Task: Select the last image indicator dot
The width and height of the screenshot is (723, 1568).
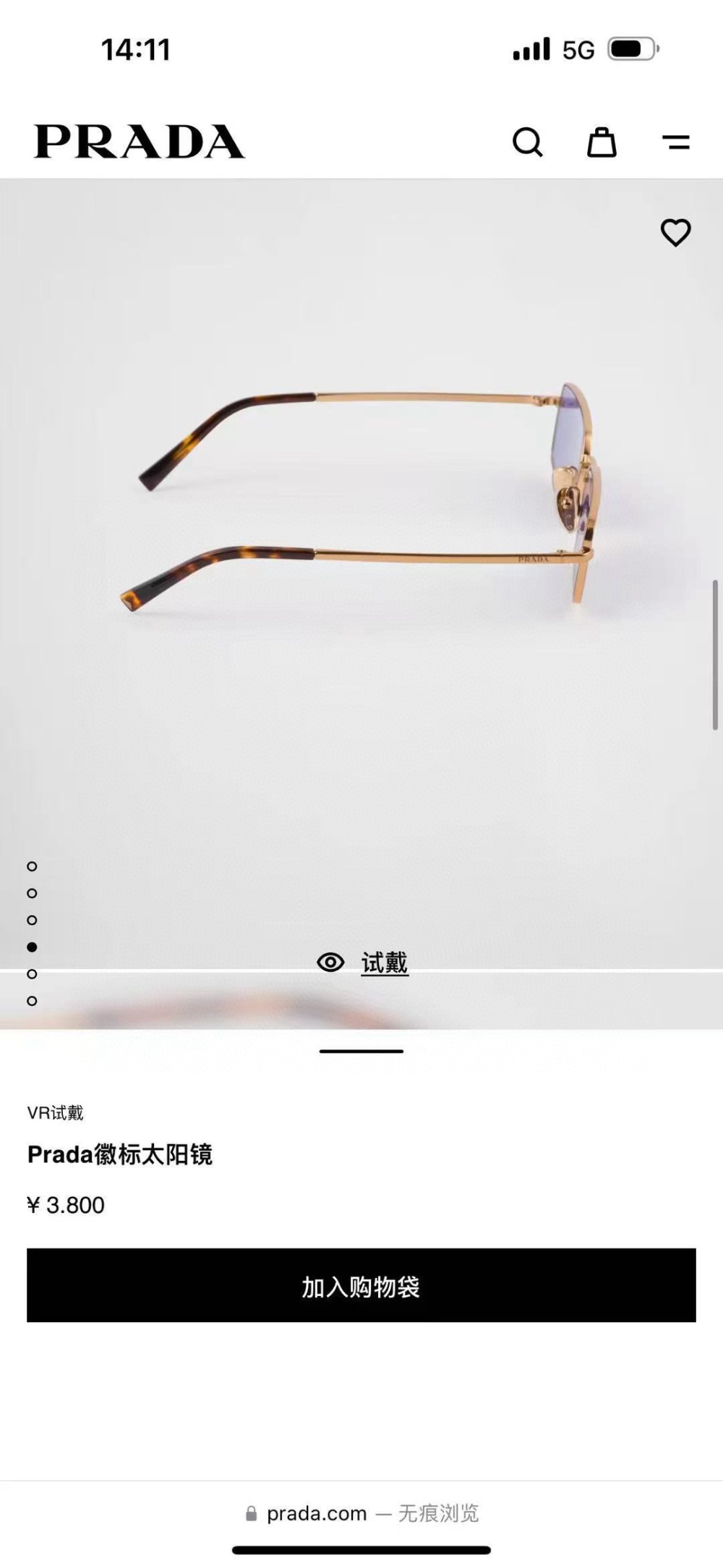Action: click(x=32, y=1001)
